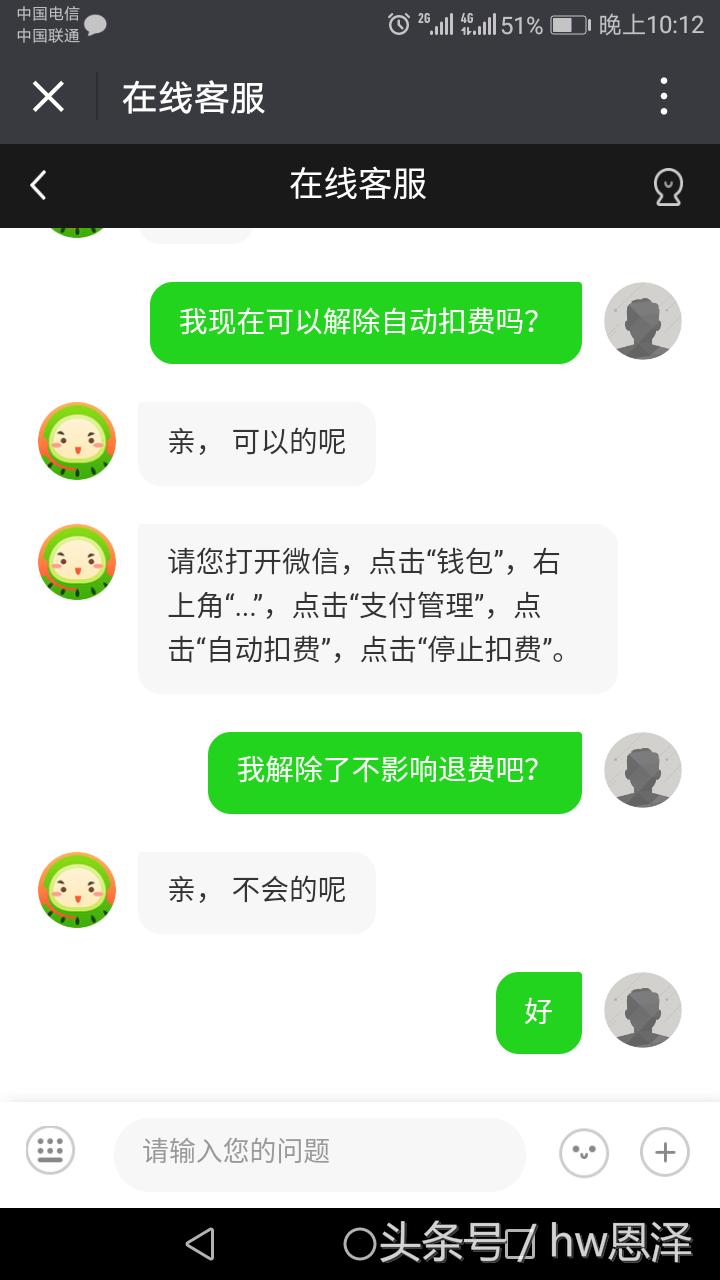This screenshot has height=1280, width=720.
Task: Tap the SMS notification bubble near 中国联通
Action: (x=93, y=27)
